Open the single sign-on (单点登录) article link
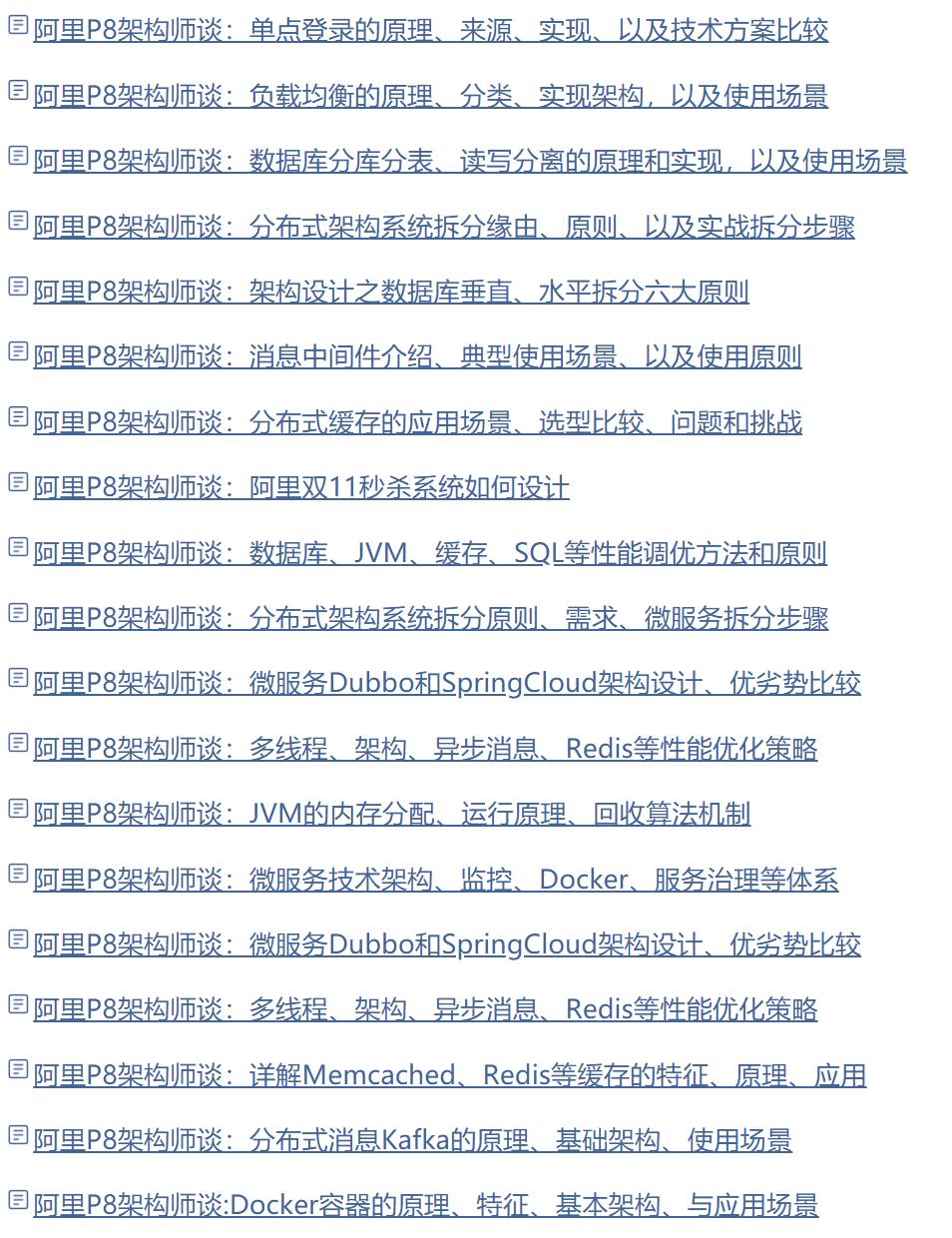Screen dimensions: 952x1238 (x=430, y=31)
